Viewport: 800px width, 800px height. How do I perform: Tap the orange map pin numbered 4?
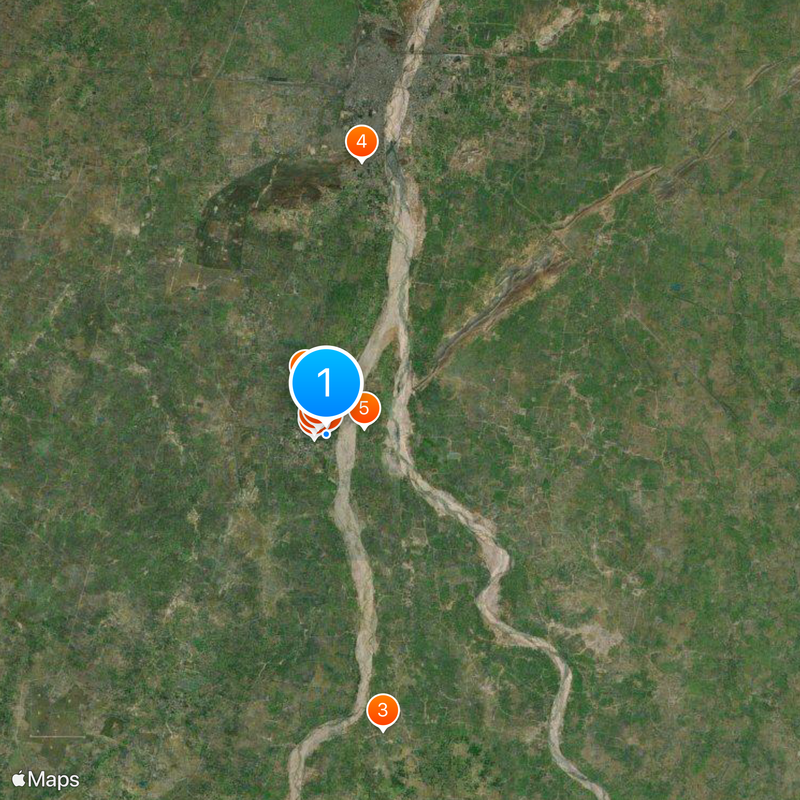coord(361,142)
